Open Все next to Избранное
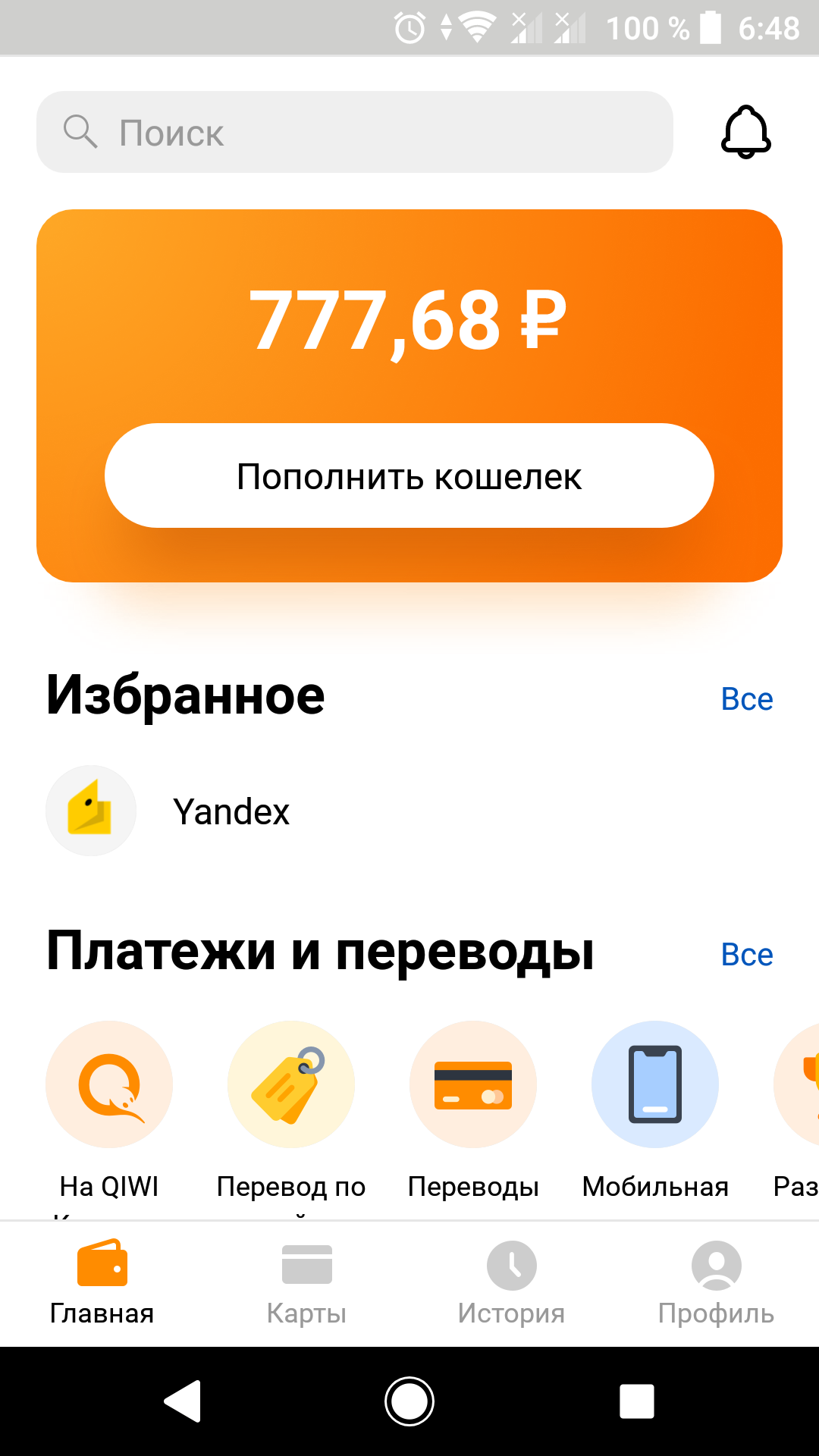819x1456 pixels. [747, 698]
